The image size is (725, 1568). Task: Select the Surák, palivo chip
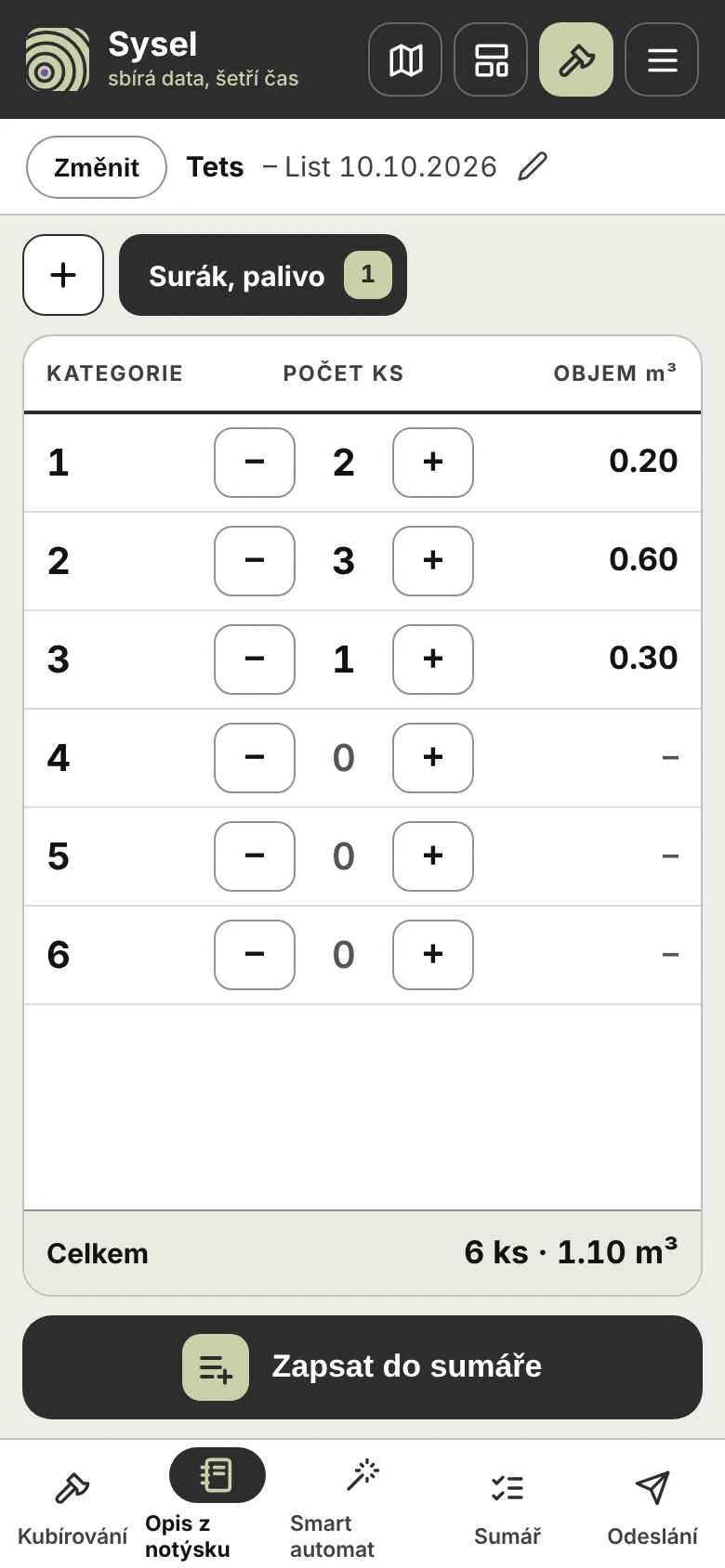263,275
